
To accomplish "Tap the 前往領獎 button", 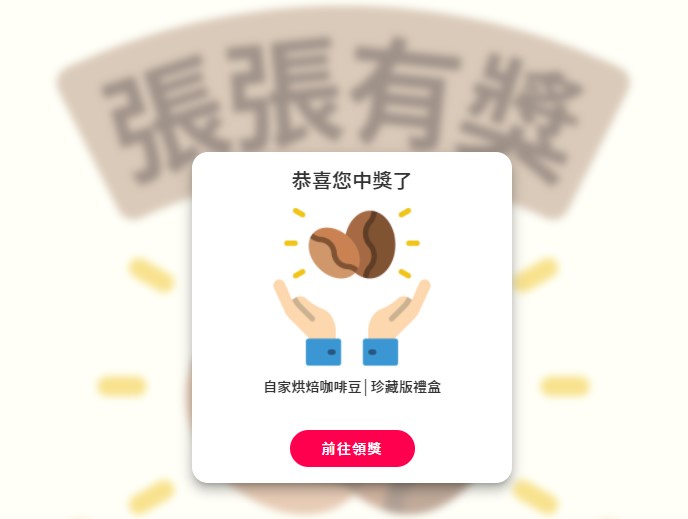I will (x=352, y=449).
